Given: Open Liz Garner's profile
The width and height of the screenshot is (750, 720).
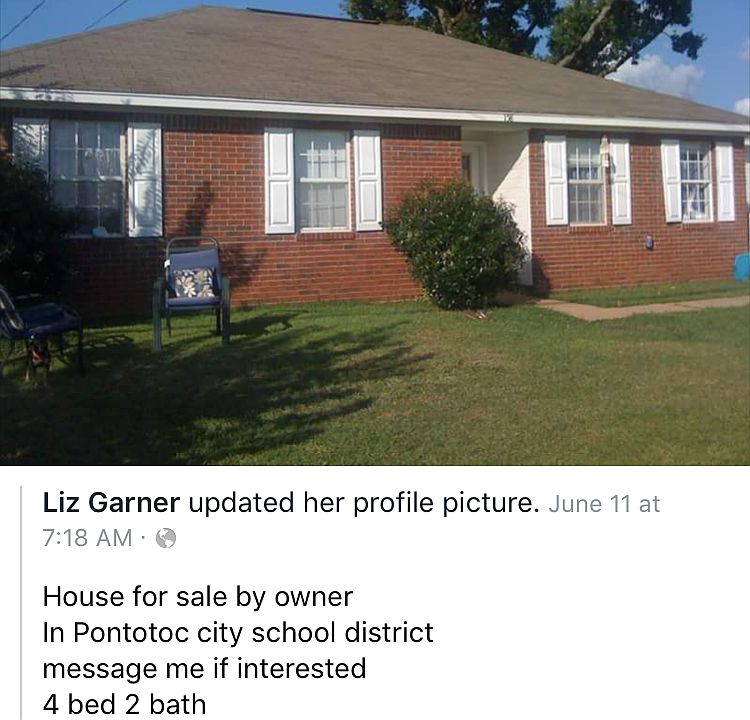Looking at the screenshot, I should pyautogui.click(x=111, y=503).
